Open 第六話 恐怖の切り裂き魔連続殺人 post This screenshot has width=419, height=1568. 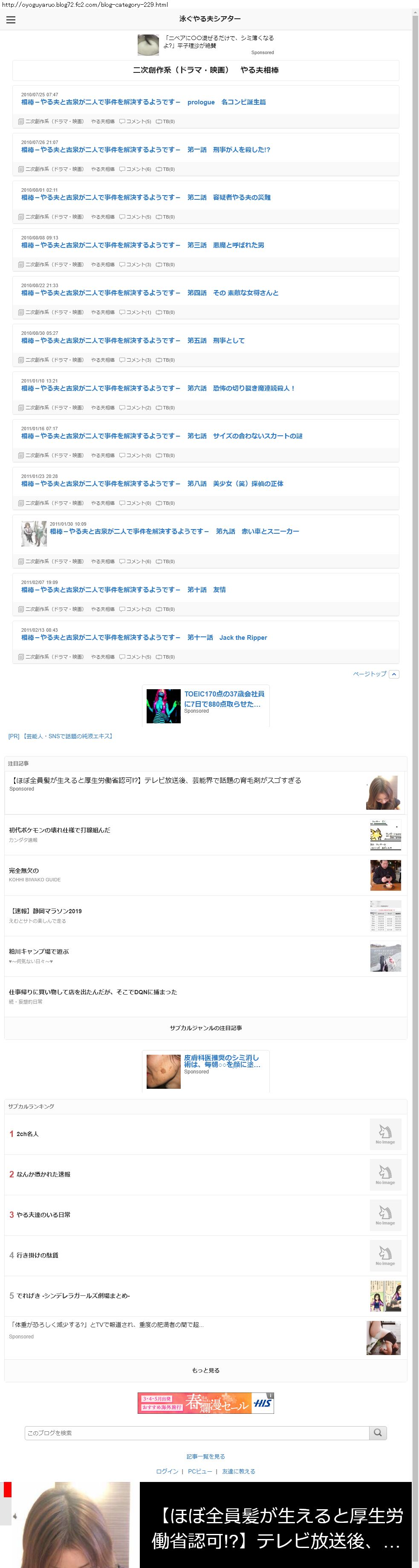(158, 388)
